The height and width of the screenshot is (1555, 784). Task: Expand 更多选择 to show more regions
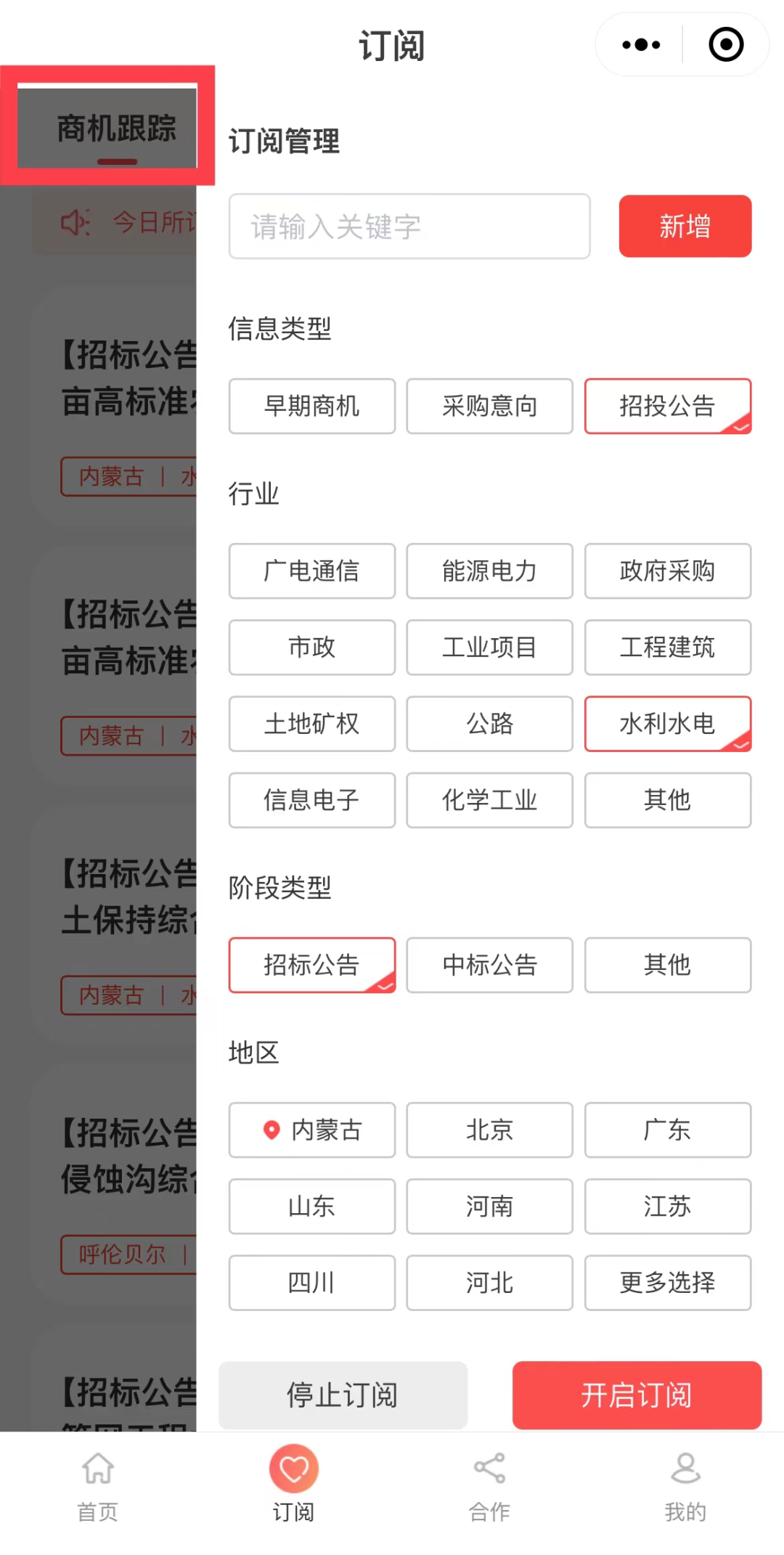coord(667,1283)
